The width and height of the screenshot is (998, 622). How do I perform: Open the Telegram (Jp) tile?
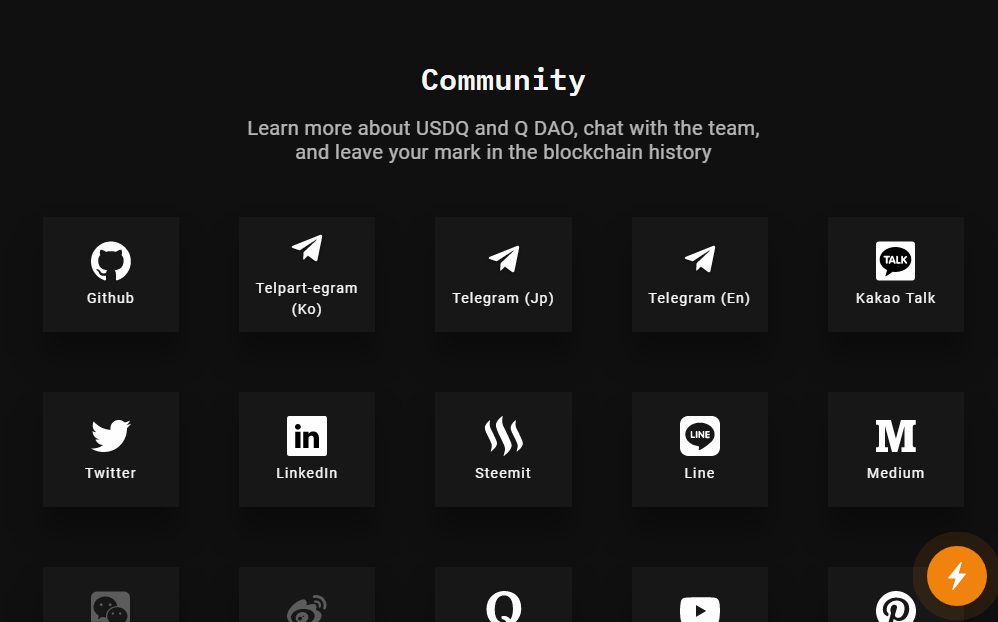pyautogui.click(x=503, y=274)
